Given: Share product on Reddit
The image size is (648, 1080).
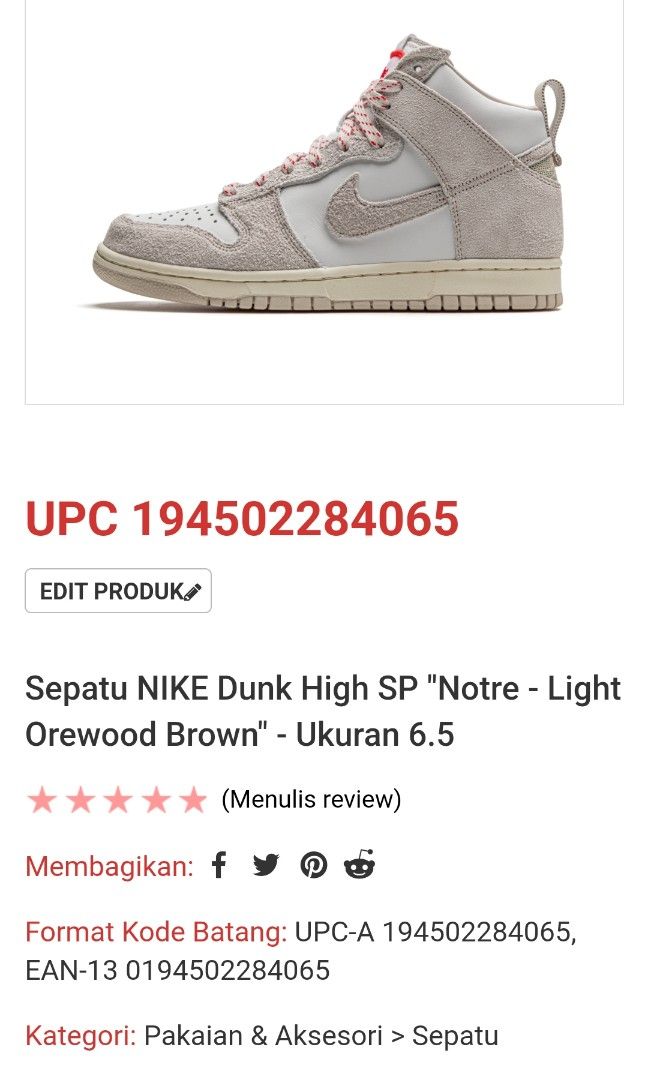Looking at the screenshot, I should [360, 865].
